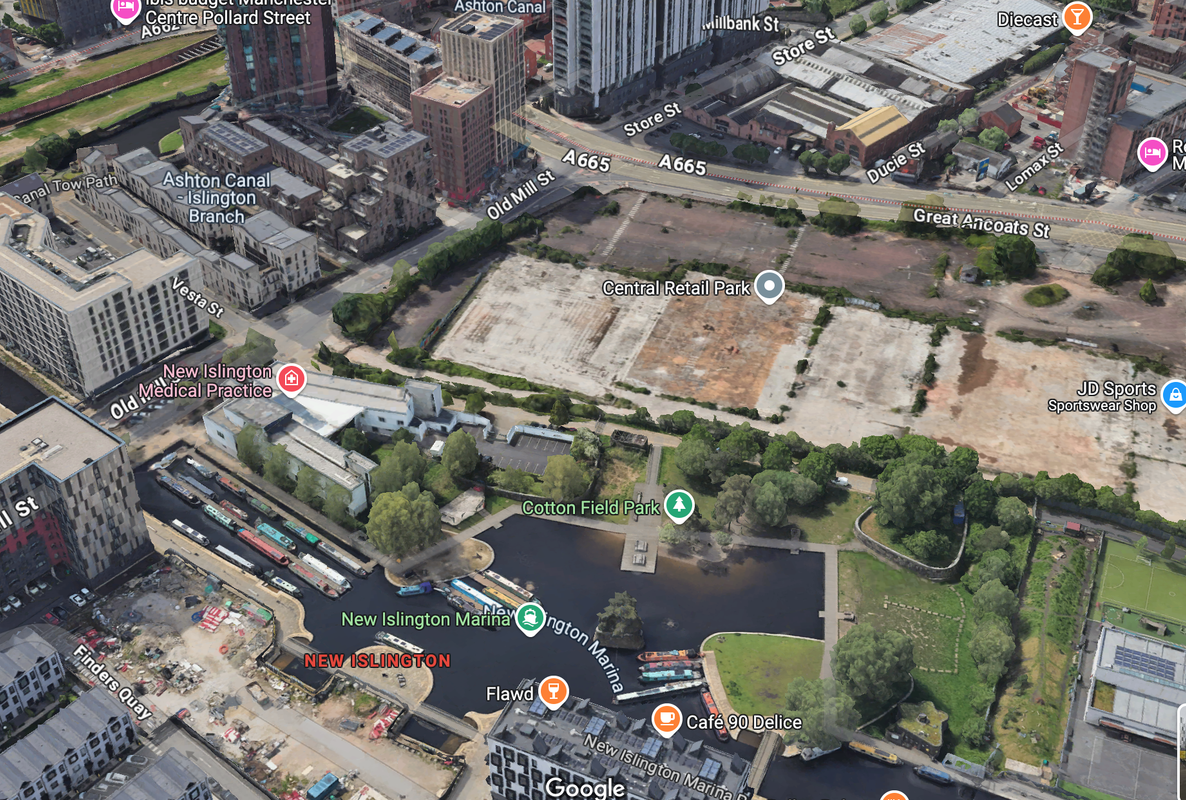Screen dimensions: 1186x800
Task: Open the JD Sports shop pin
Action: tap(1174, 394)
